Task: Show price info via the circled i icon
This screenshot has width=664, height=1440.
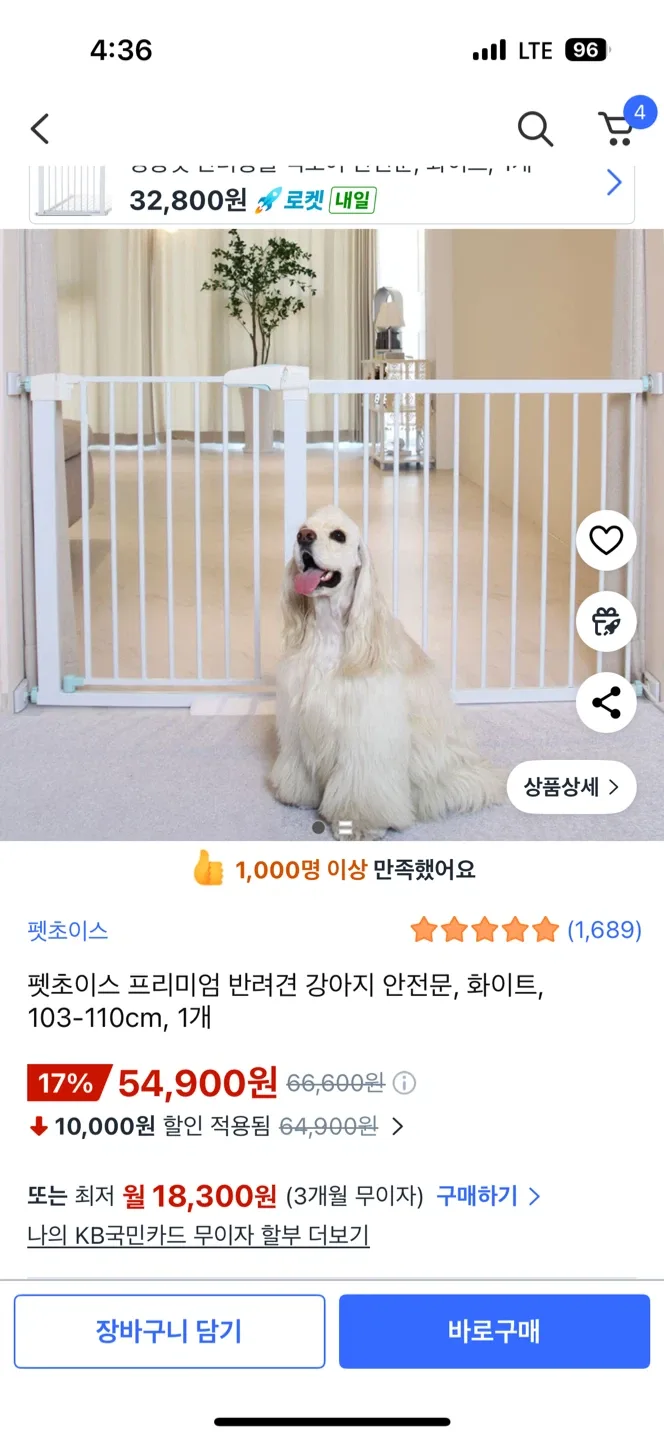Action: 404,1083
